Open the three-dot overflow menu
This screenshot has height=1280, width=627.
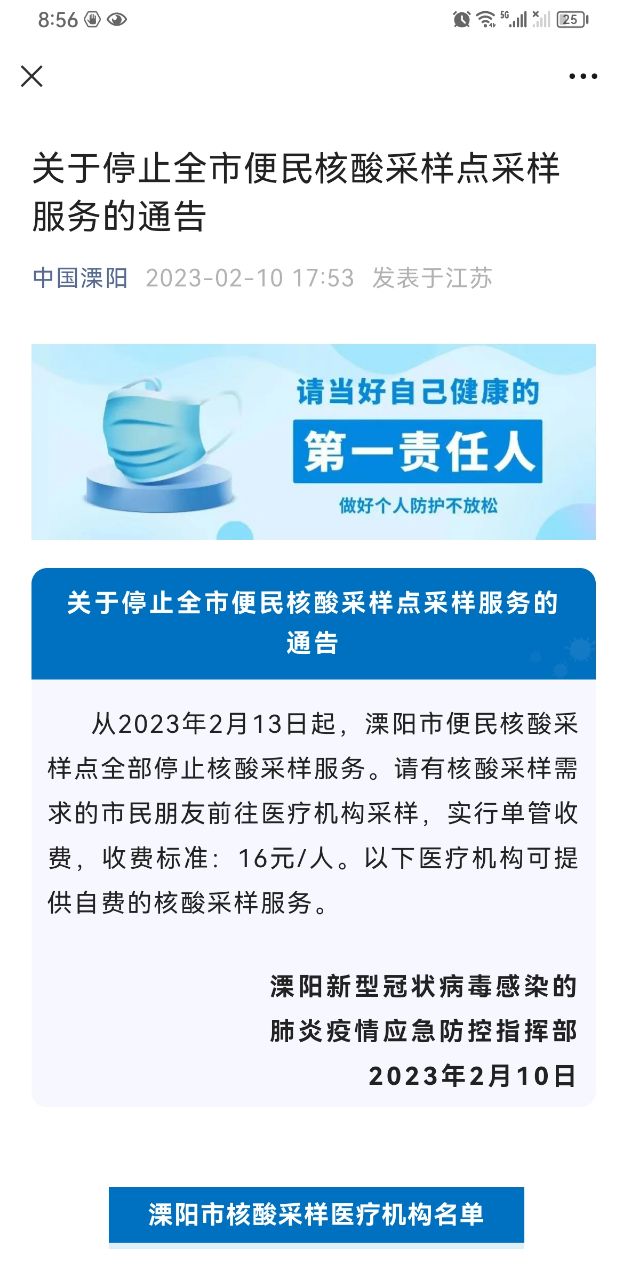(x=583, y=77)
